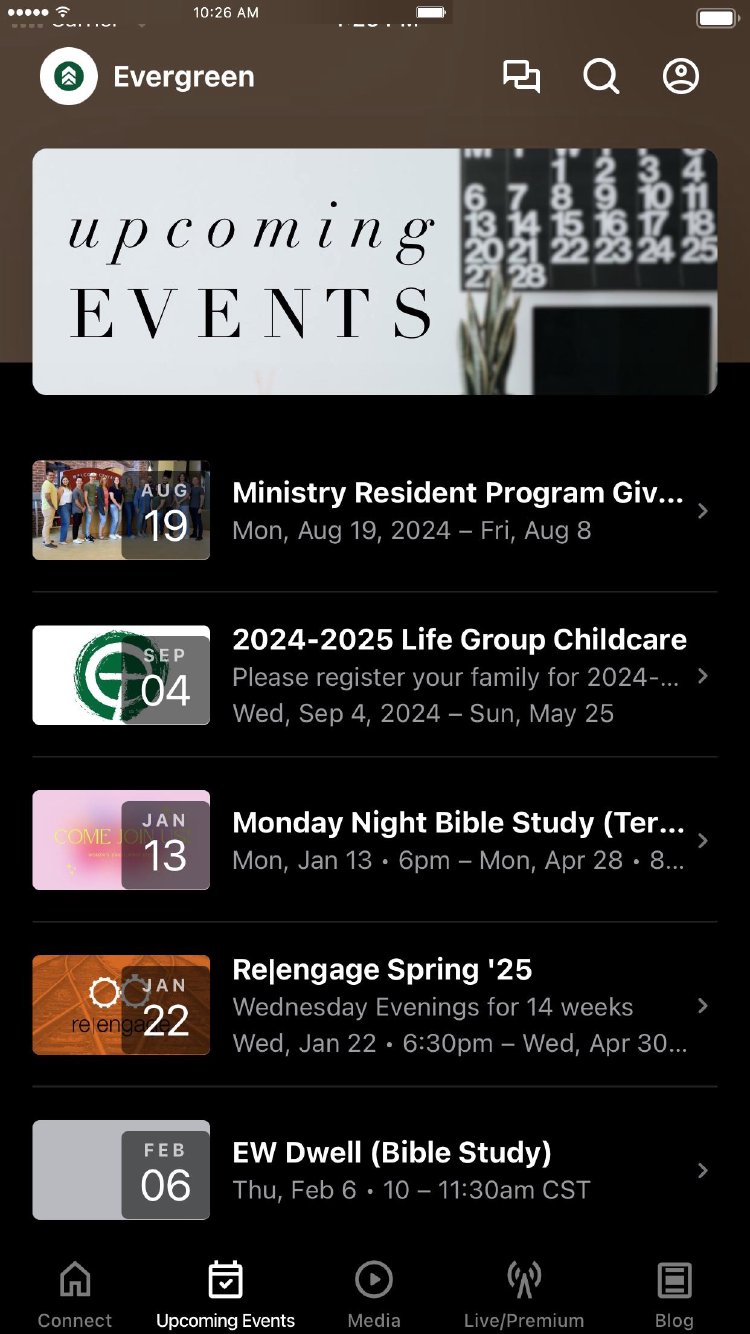Switch to the Connect tab
Image resolution: width=750 pixels, height=1334 pixels.
pos(75,1294)
